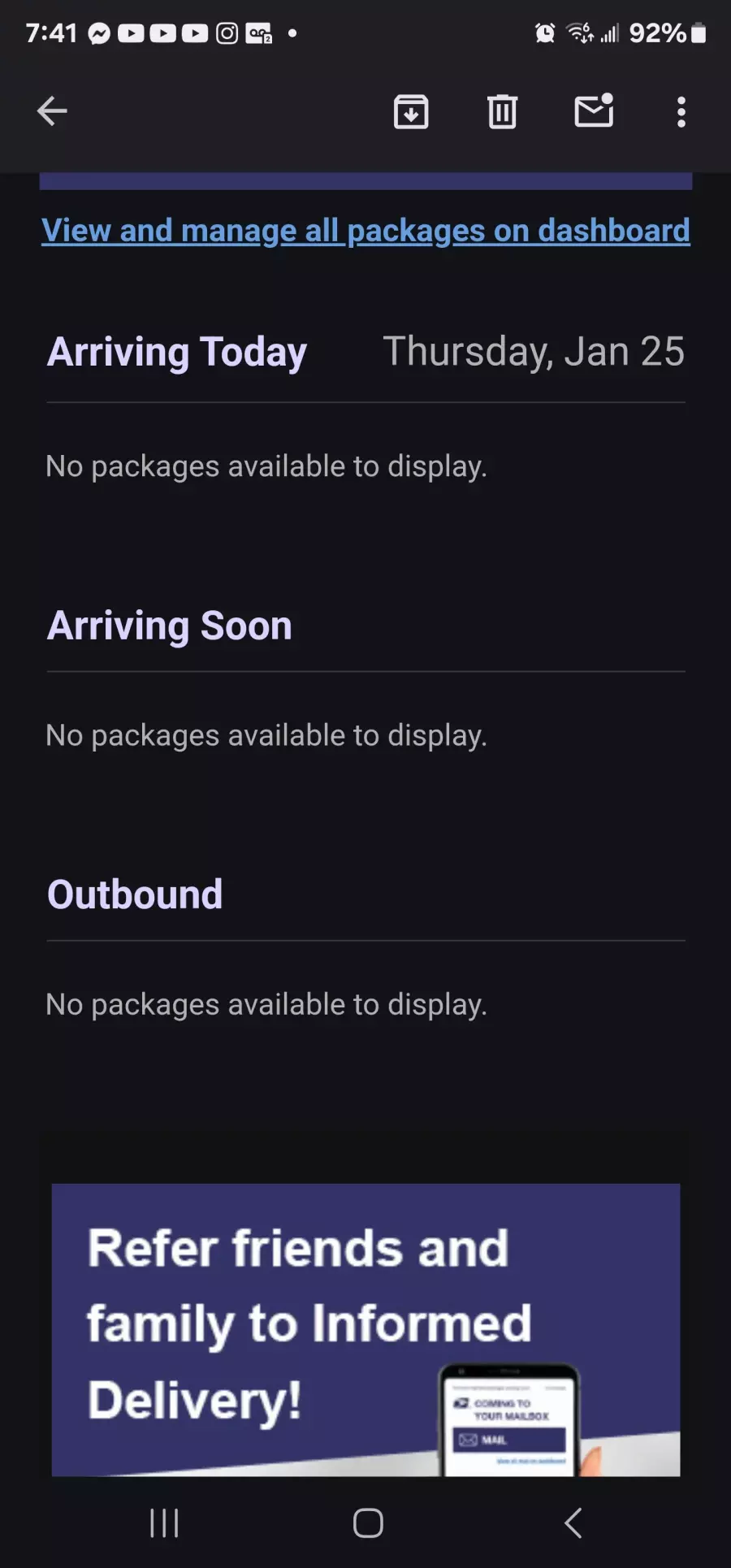The height and width of the screenshot is (1568, 731).
Task: Tap the system home button
Action: (368, 1523)
